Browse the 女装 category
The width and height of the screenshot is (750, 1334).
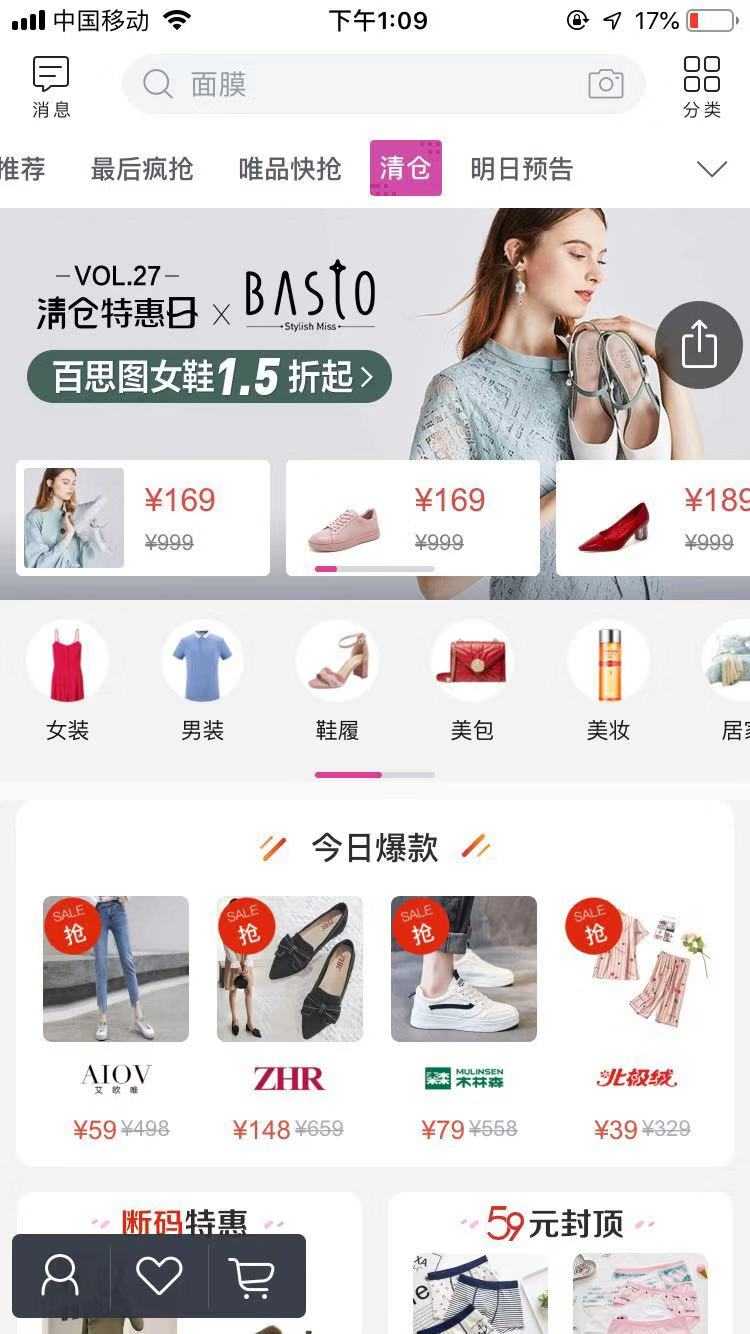(67, 680)
